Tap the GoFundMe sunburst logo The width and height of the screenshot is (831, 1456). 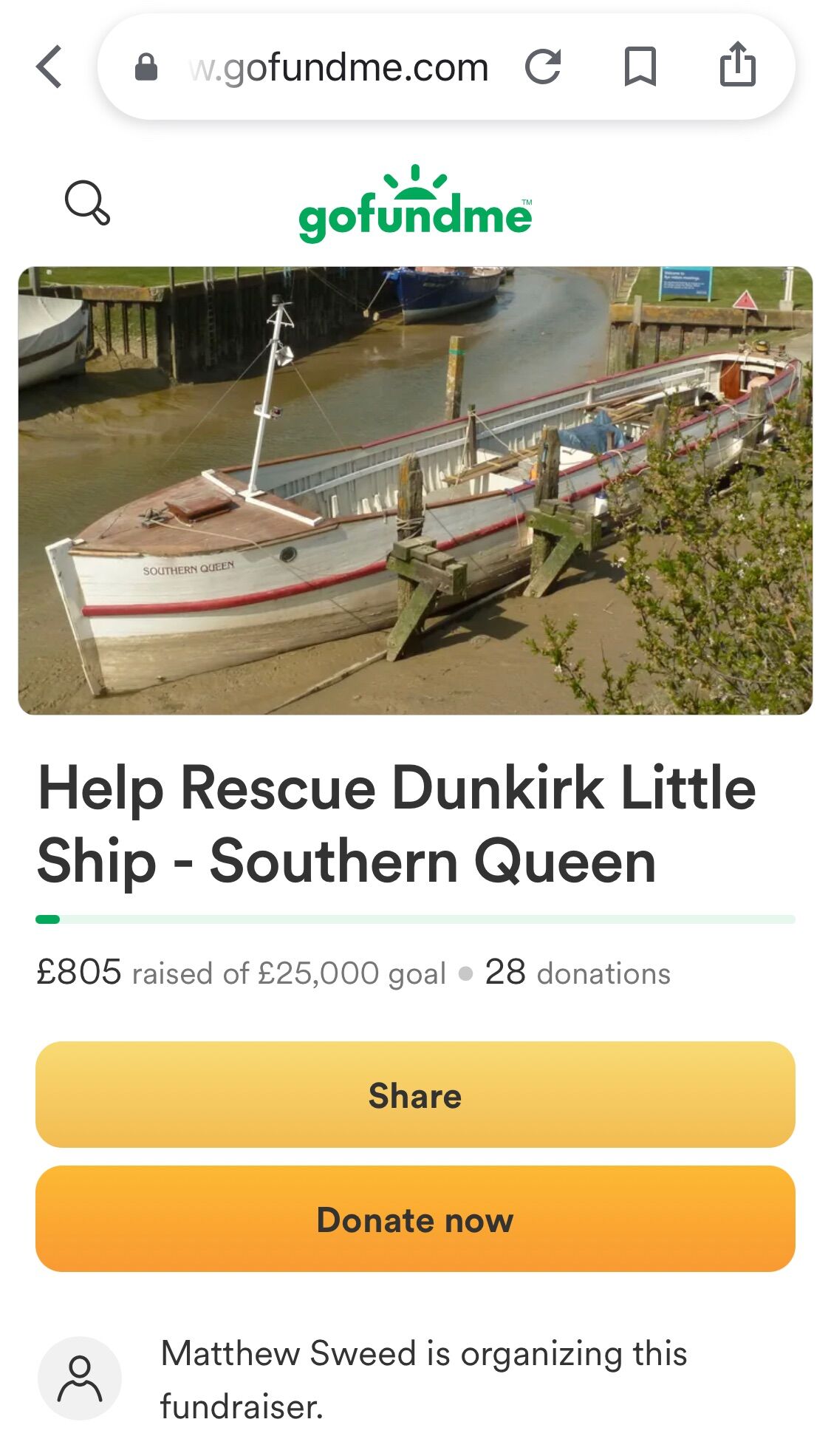coord(414,181)
